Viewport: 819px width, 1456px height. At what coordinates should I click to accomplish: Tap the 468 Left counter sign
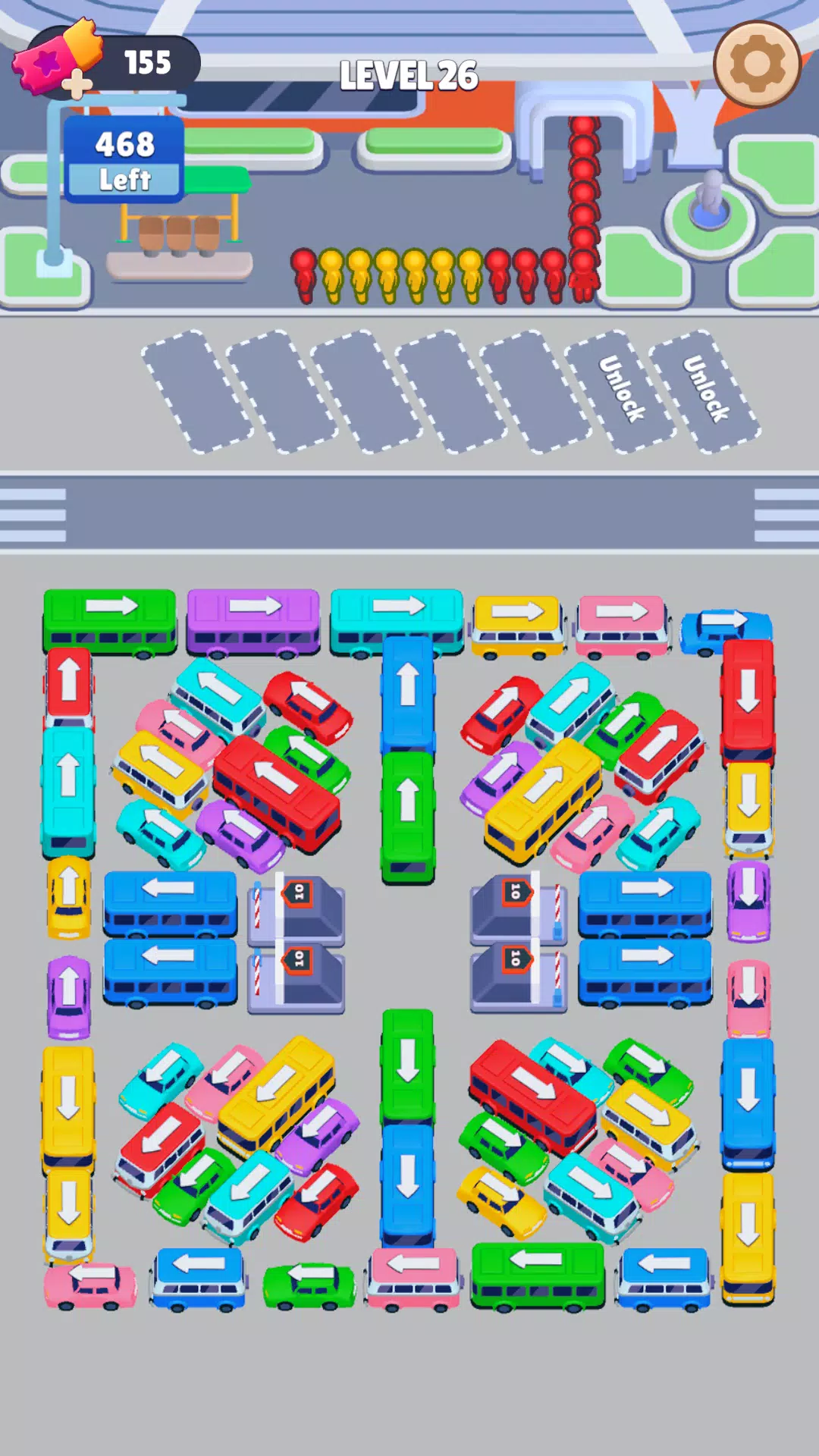click(125, 159)
